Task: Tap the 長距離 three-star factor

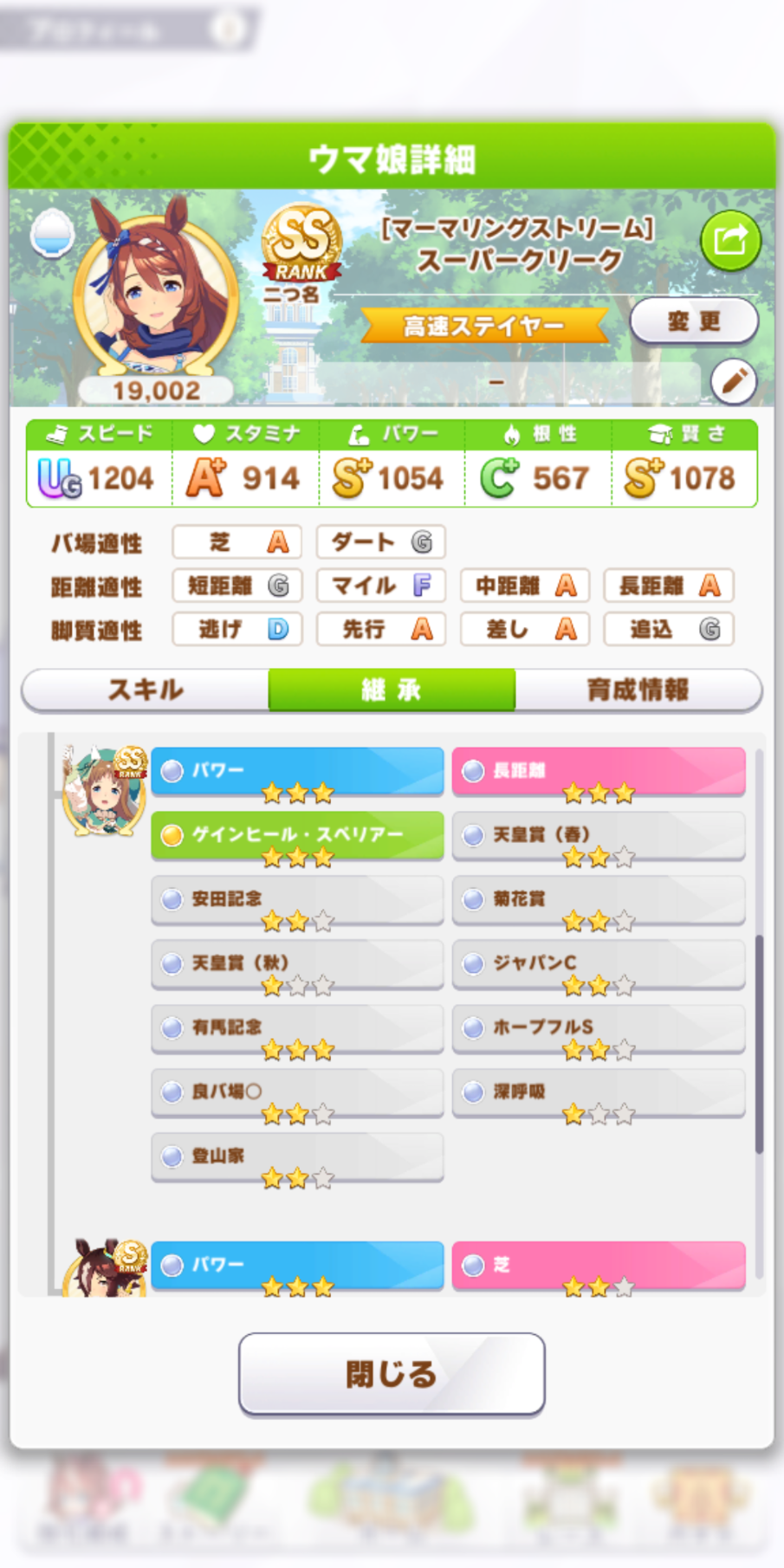Action: point(599,773)
